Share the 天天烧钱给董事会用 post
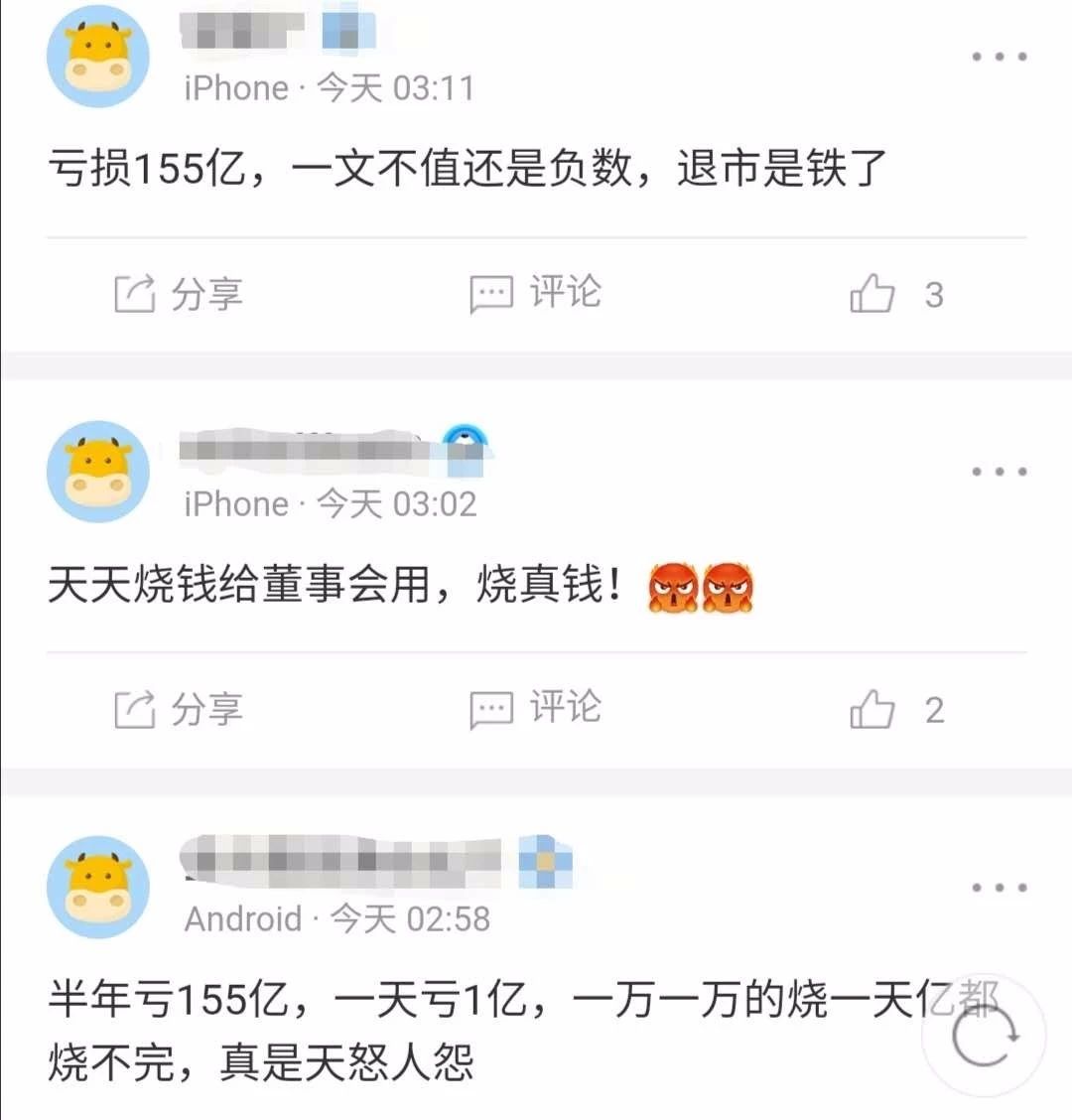The height and width of the screenshot is (1120, 1072). (179, 710)
